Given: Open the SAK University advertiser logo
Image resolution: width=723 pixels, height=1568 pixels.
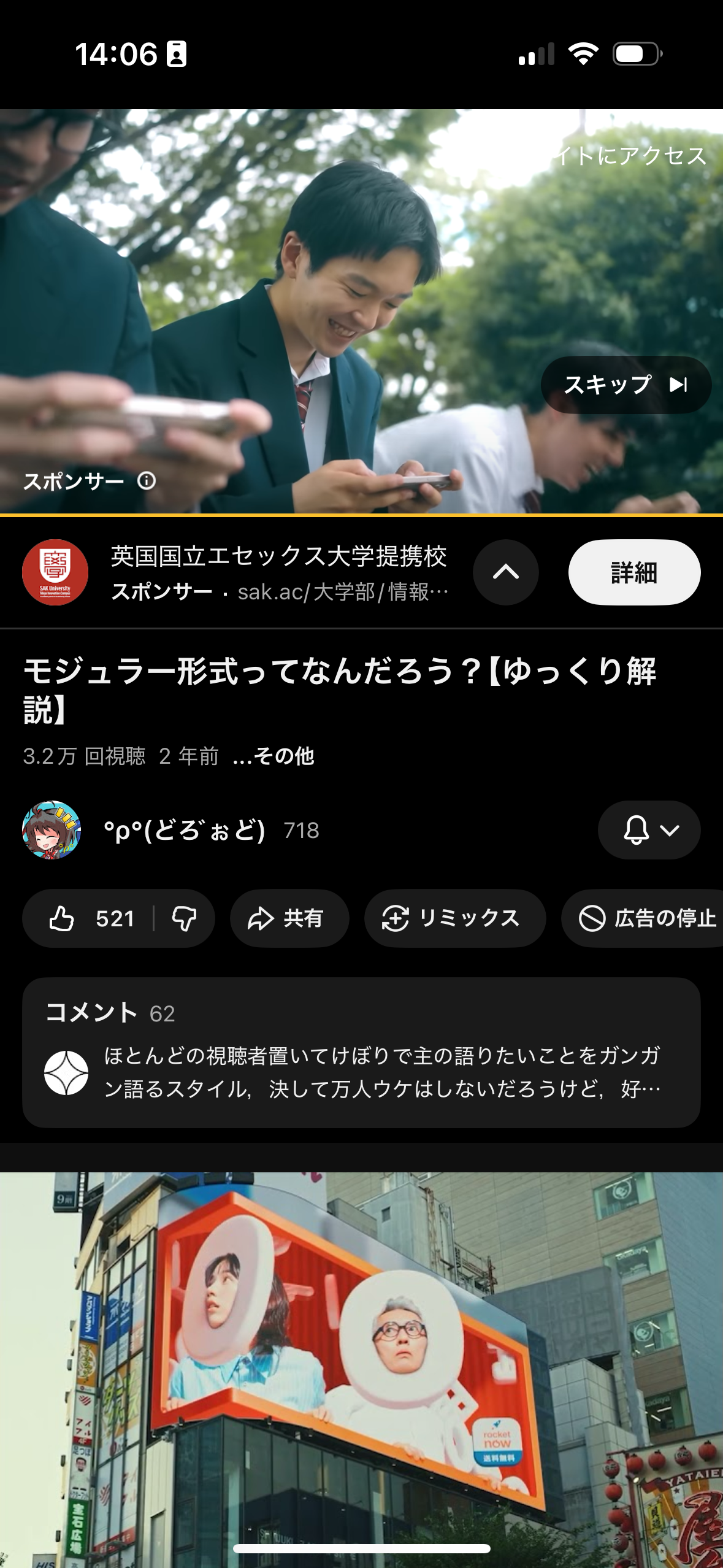Looking at the screenshot, I should 55,572.
